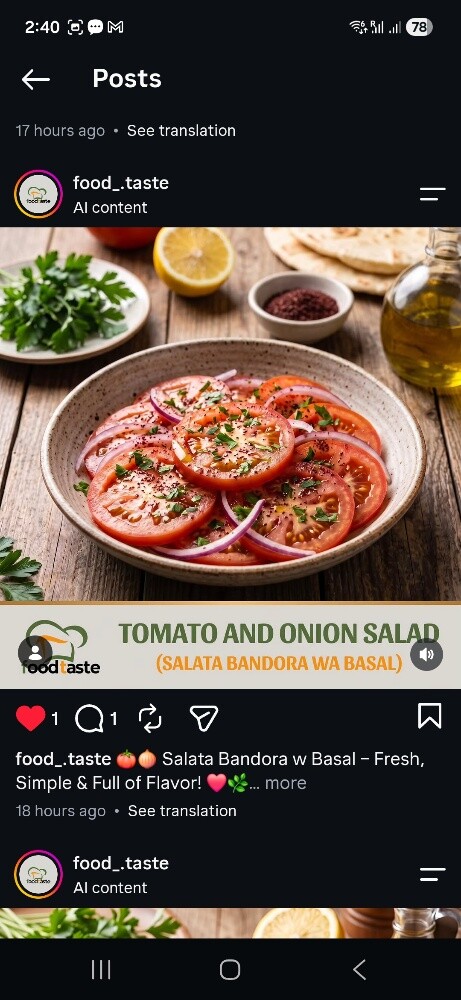View tagged accounts via person icon
Image resolution: width=461 pixels, height=1000 pixels.
pos(36,651)
